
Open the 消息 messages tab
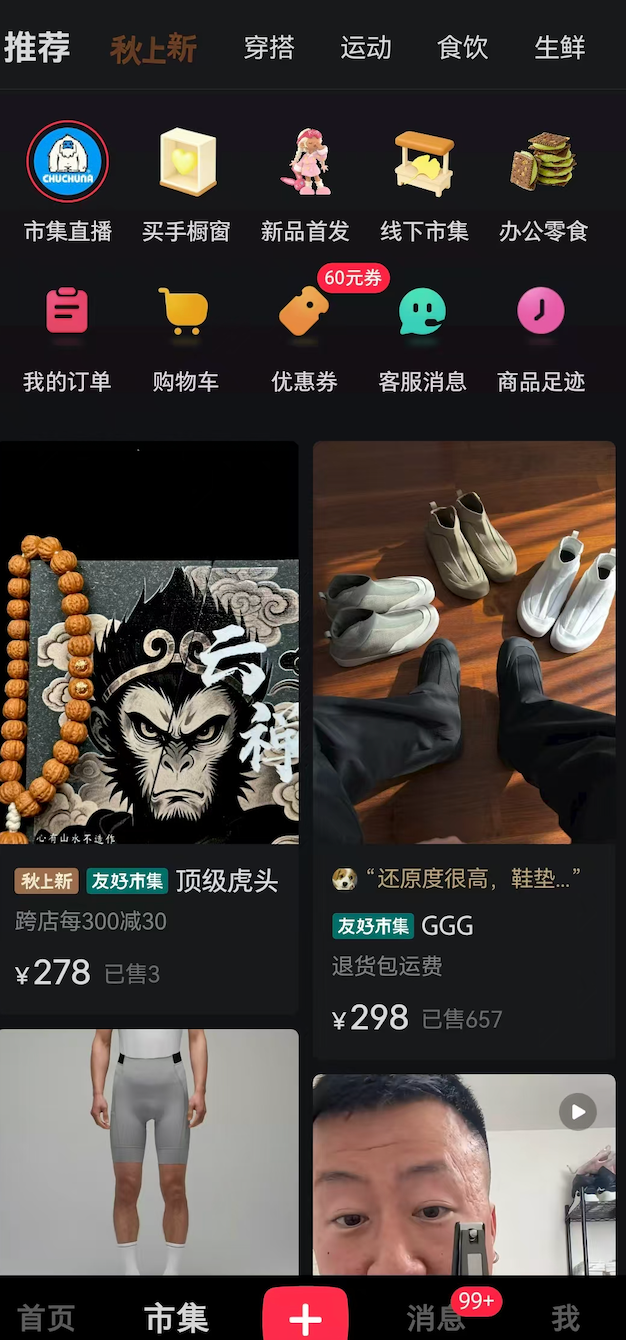tap(436, 1318)
